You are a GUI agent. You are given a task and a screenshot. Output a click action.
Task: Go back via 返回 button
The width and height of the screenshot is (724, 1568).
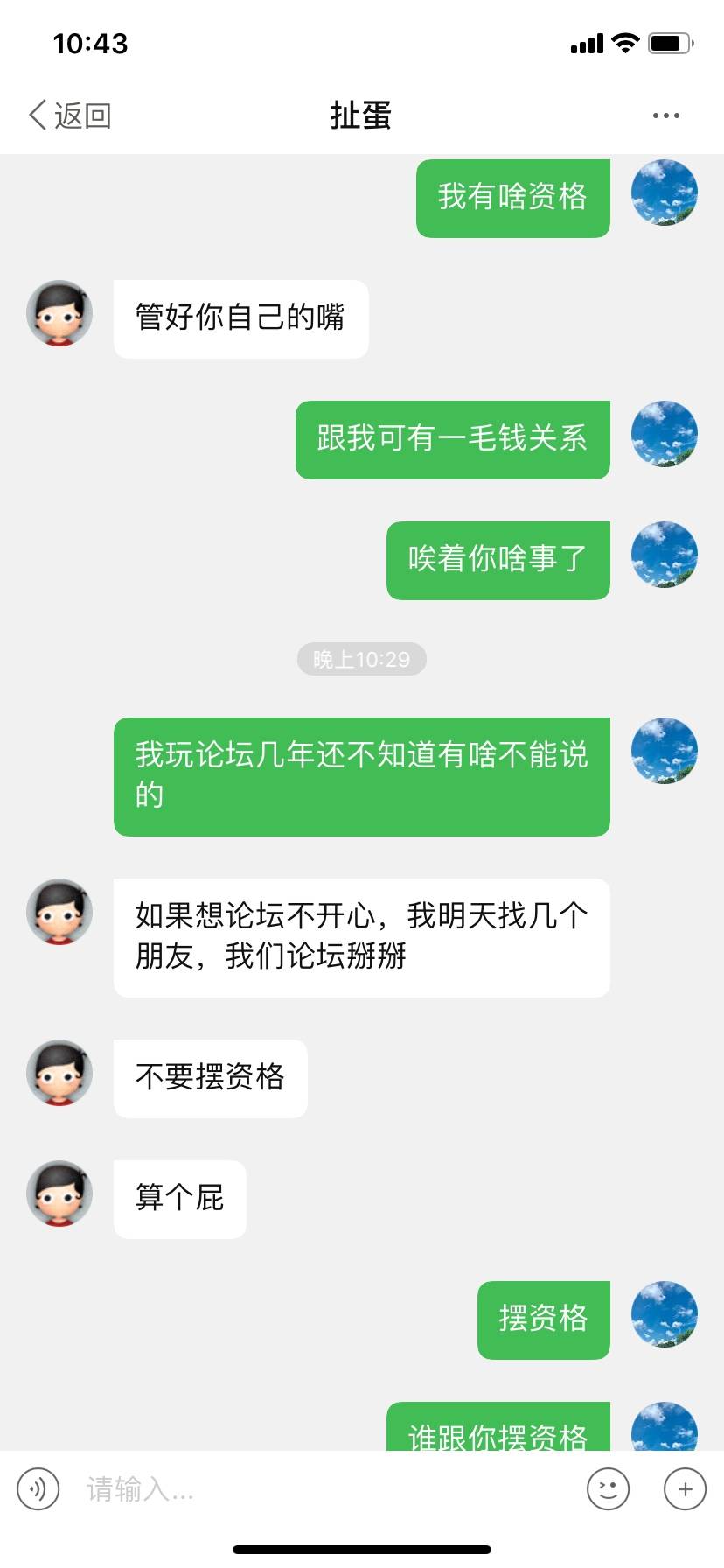pyautogui.click(x=70, y=115)
